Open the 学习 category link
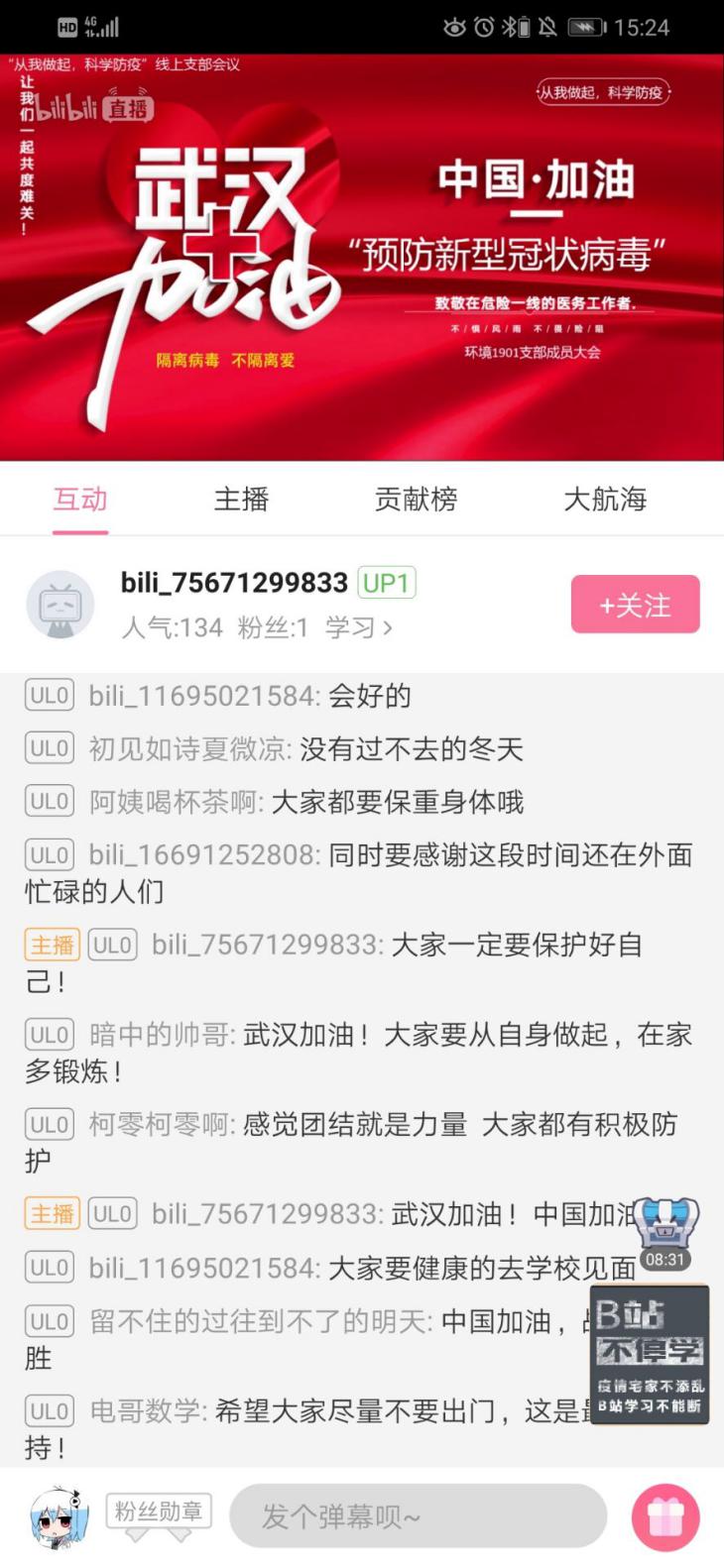The width and height of the screenshot is (724, 1568). 358,627
